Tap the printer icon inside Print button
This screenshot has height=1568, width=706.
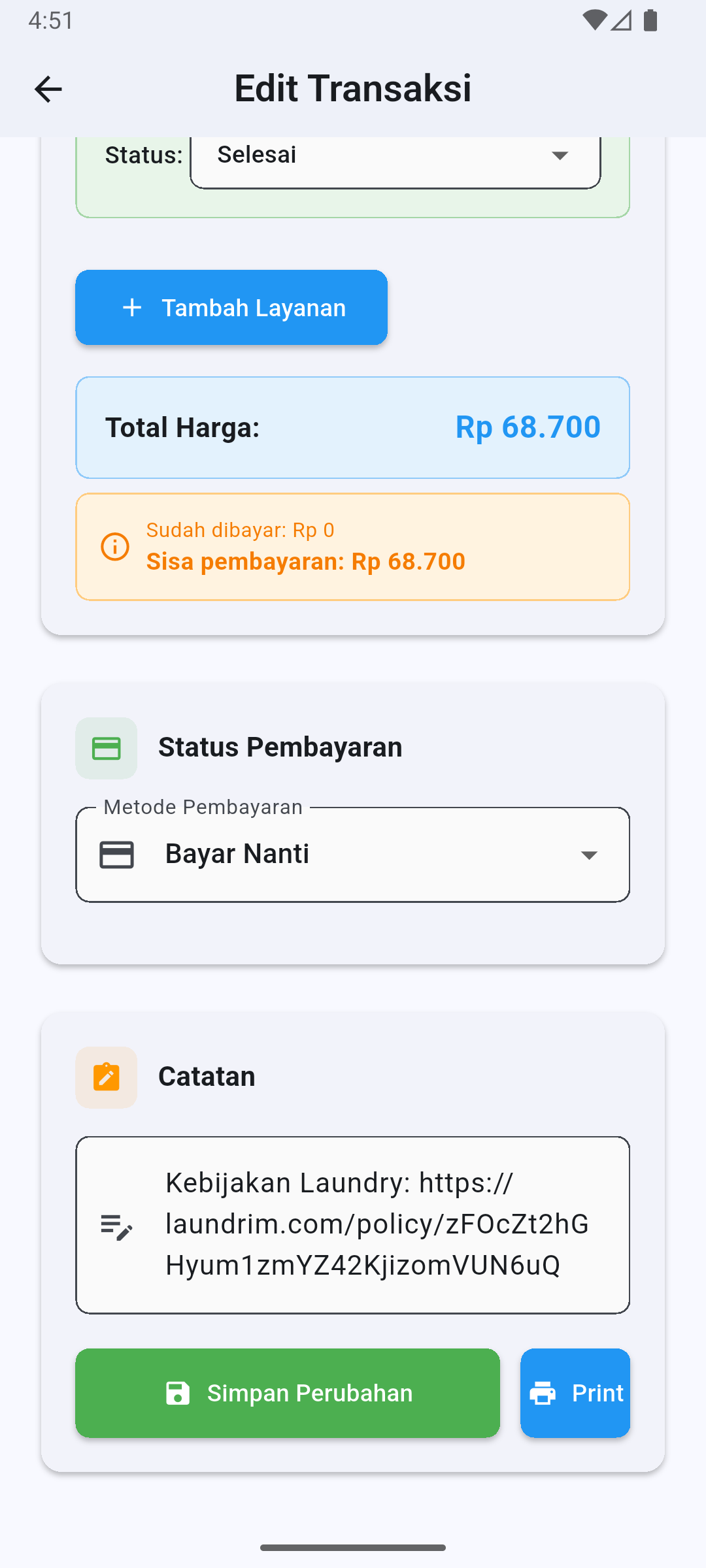[543, 1392]
